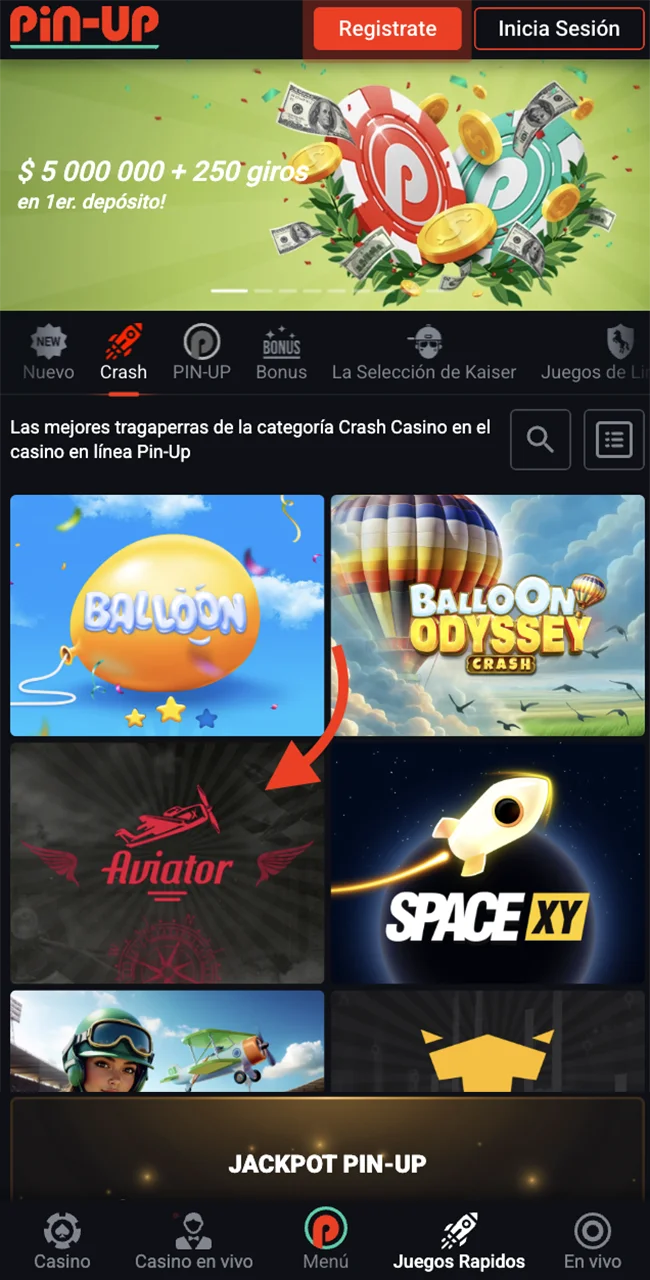
Task: Select the Nuevo category tab
Action: (48, 354)
